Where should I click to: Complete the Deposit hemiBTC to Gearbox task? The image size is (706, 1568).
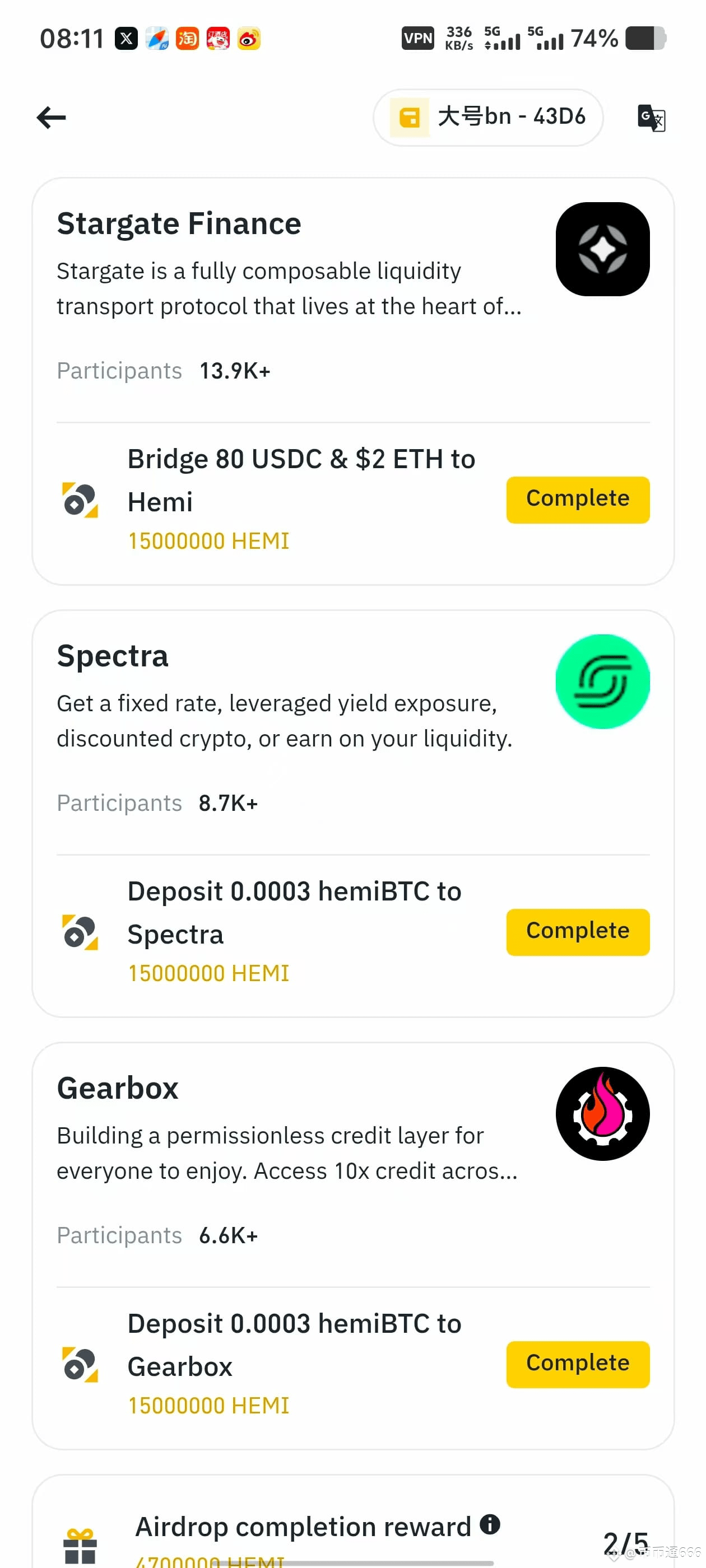pos(578,1364)
